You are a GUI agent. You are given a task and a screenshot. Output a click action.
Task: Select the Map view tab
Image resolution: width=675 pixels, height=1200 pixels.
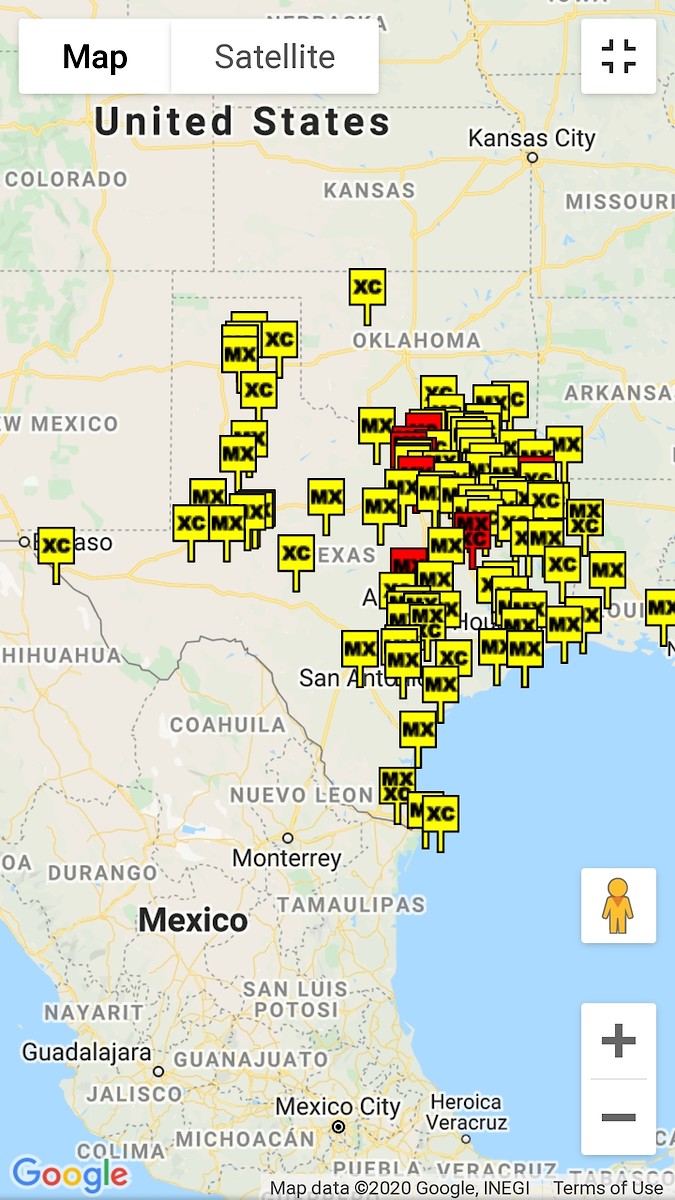(95, 57)
